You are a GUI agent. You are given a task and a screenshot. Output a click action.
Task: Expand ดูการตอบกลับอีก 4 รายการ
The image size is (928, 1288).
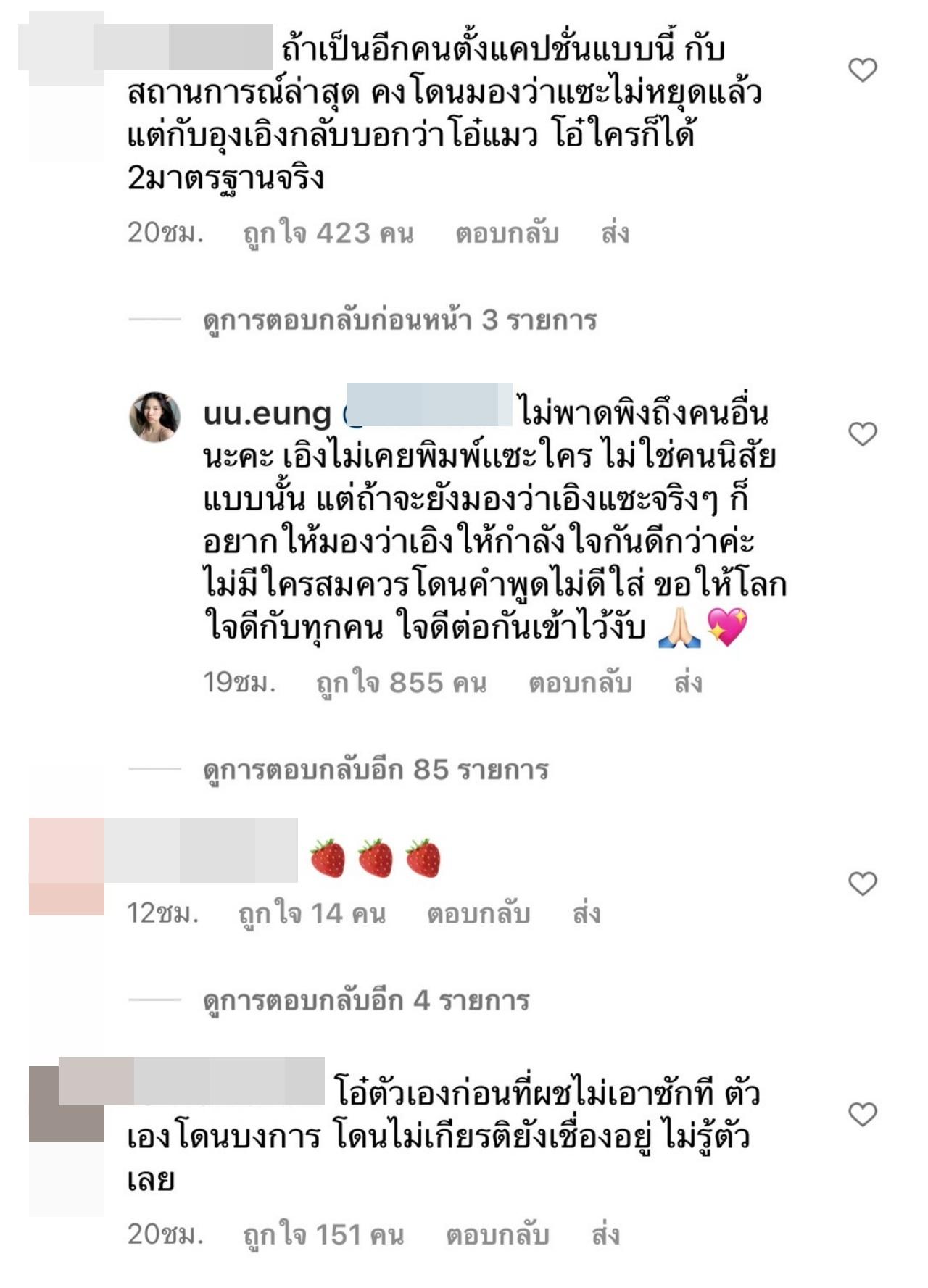point(366,1001)
